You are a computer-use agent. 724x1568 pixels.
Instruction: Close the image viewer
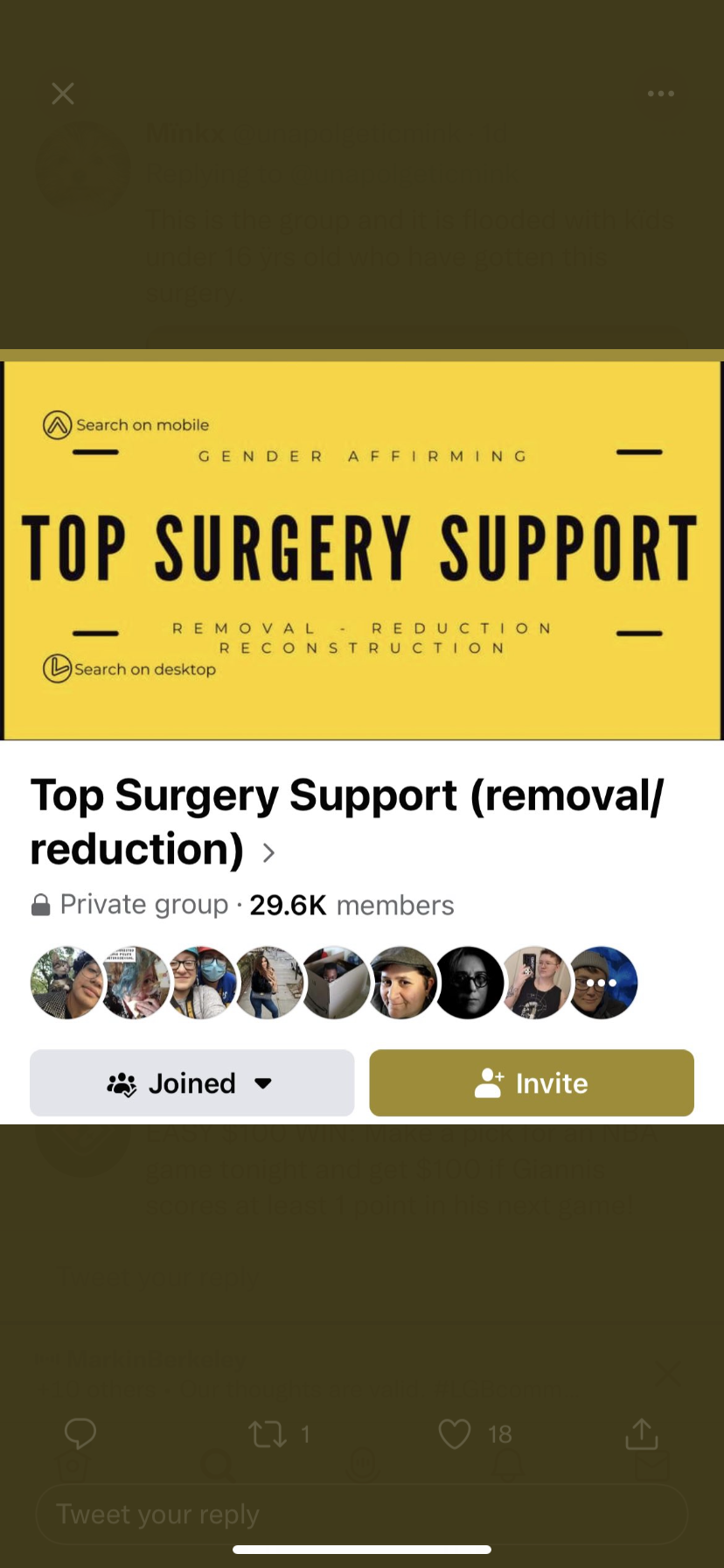coord(63,94)
